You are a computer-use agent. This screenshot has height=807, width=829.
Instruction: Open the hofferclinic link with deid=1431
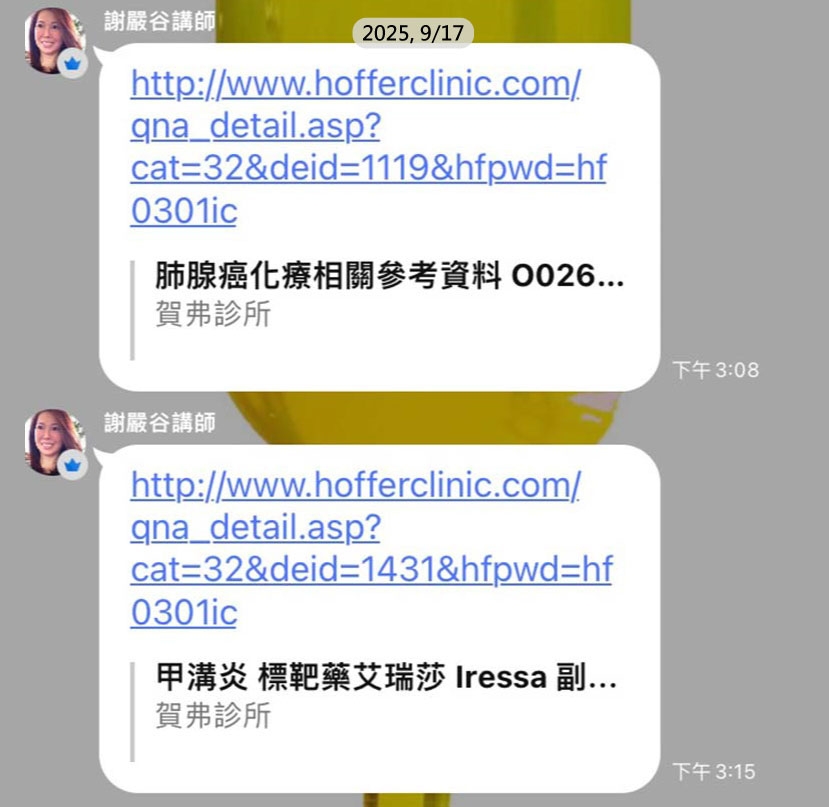coord(355,549)
